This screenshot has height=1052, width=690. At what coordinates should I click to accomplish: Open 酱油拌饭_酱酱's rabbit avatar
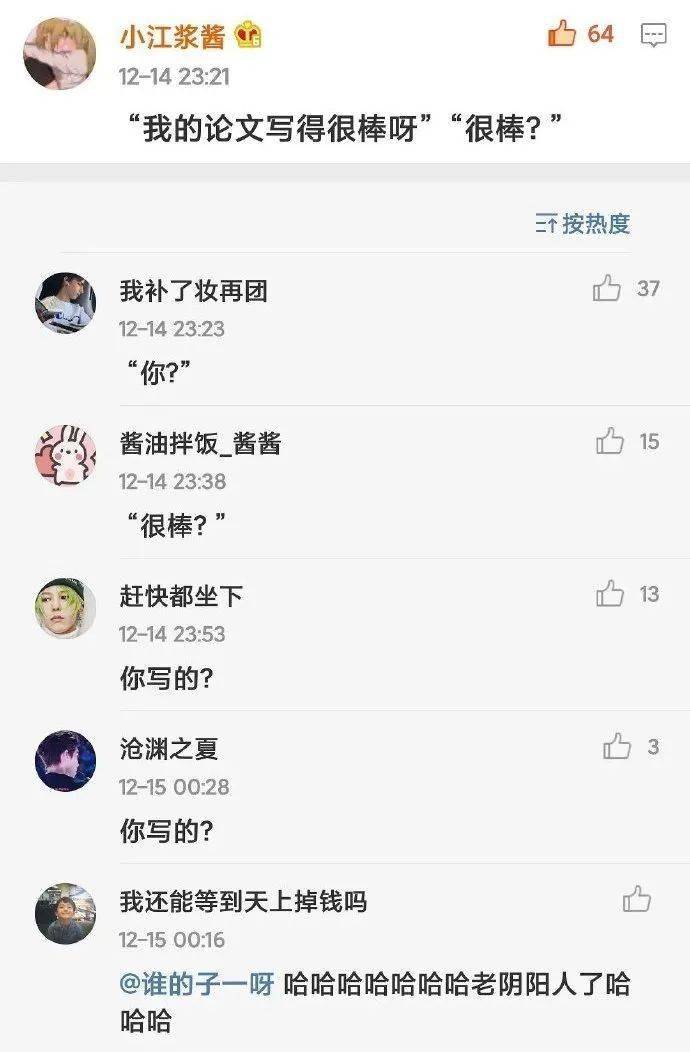(66, 456)
